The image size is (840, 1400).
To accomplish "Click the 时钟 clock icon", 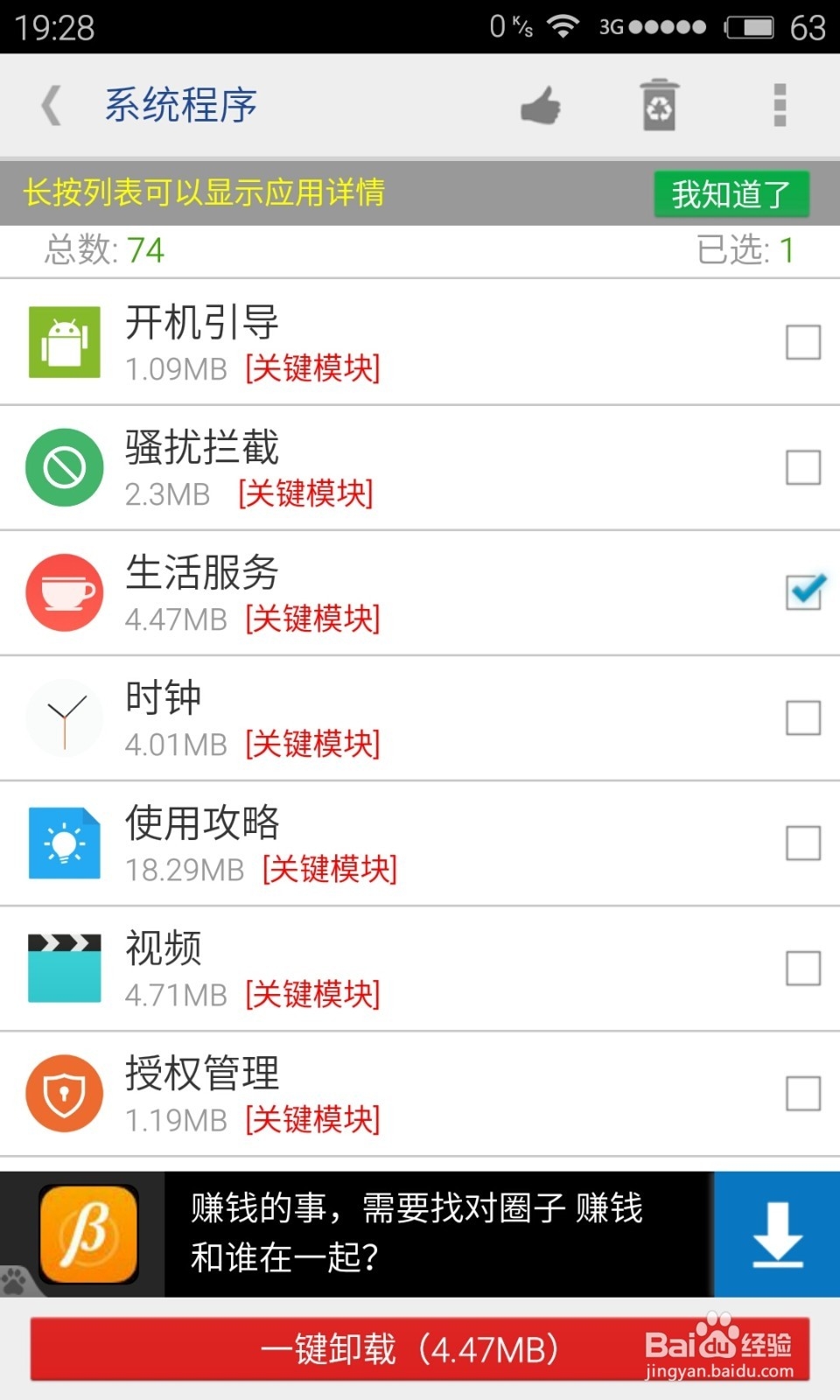I will coord(64,717).
